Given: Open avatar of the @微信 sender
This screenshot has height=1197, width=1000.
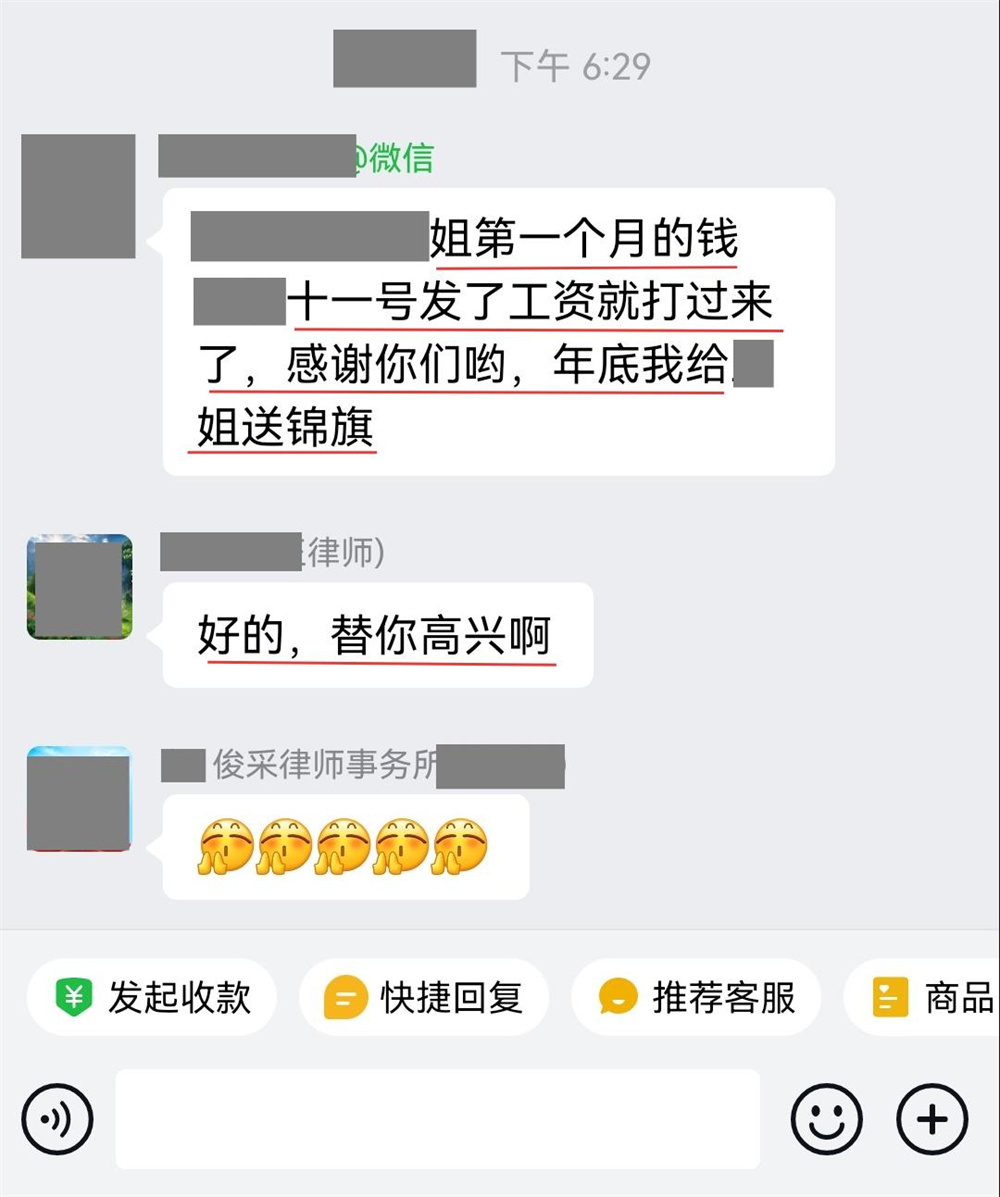Looking at the screenshot, I should (78, 196).
